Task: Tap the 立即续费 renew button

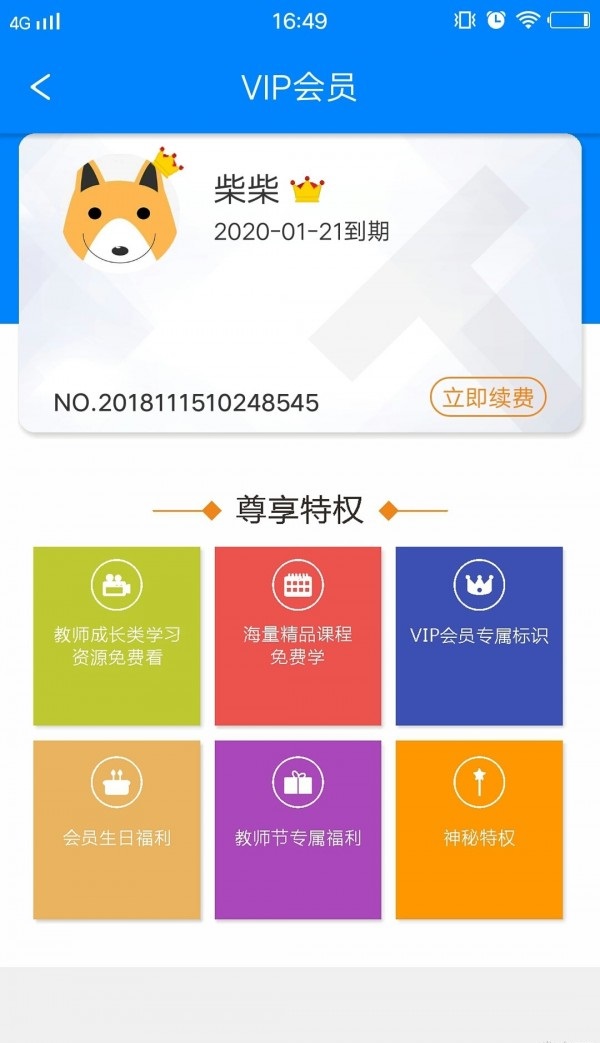Action: (488, 398)
